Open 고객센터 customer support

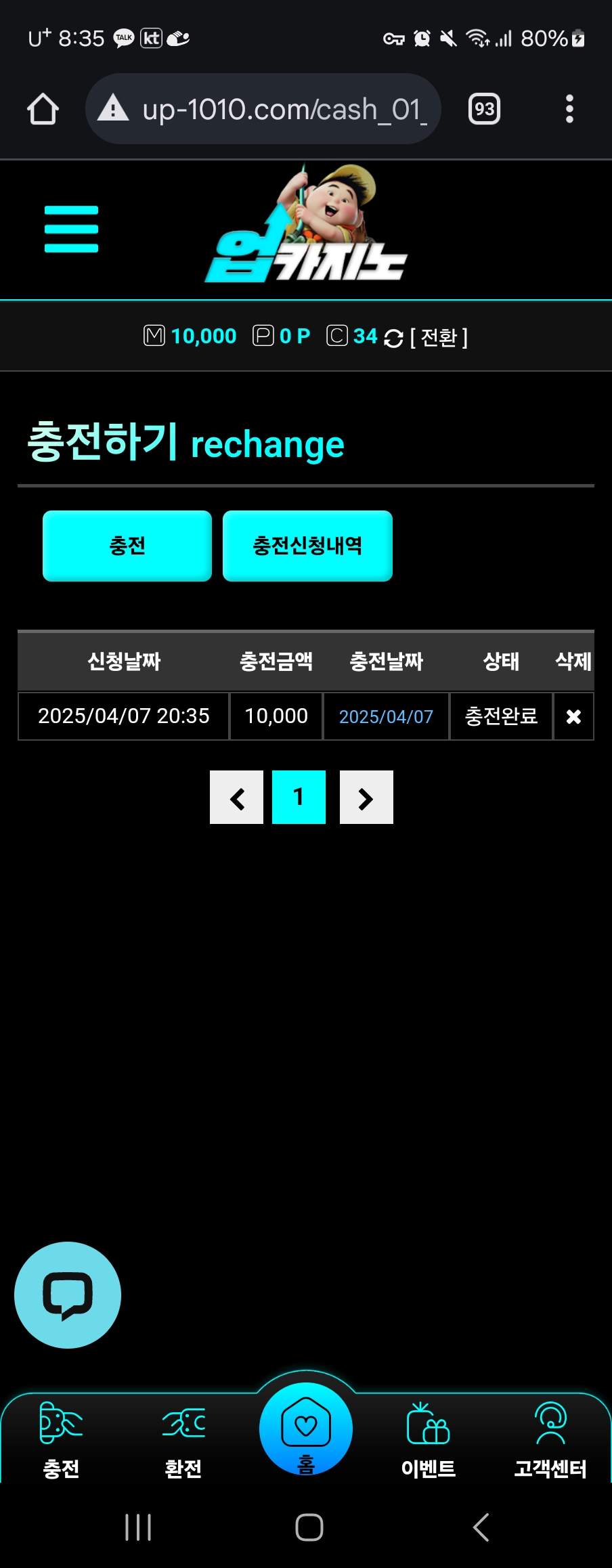coord(550,1439)
